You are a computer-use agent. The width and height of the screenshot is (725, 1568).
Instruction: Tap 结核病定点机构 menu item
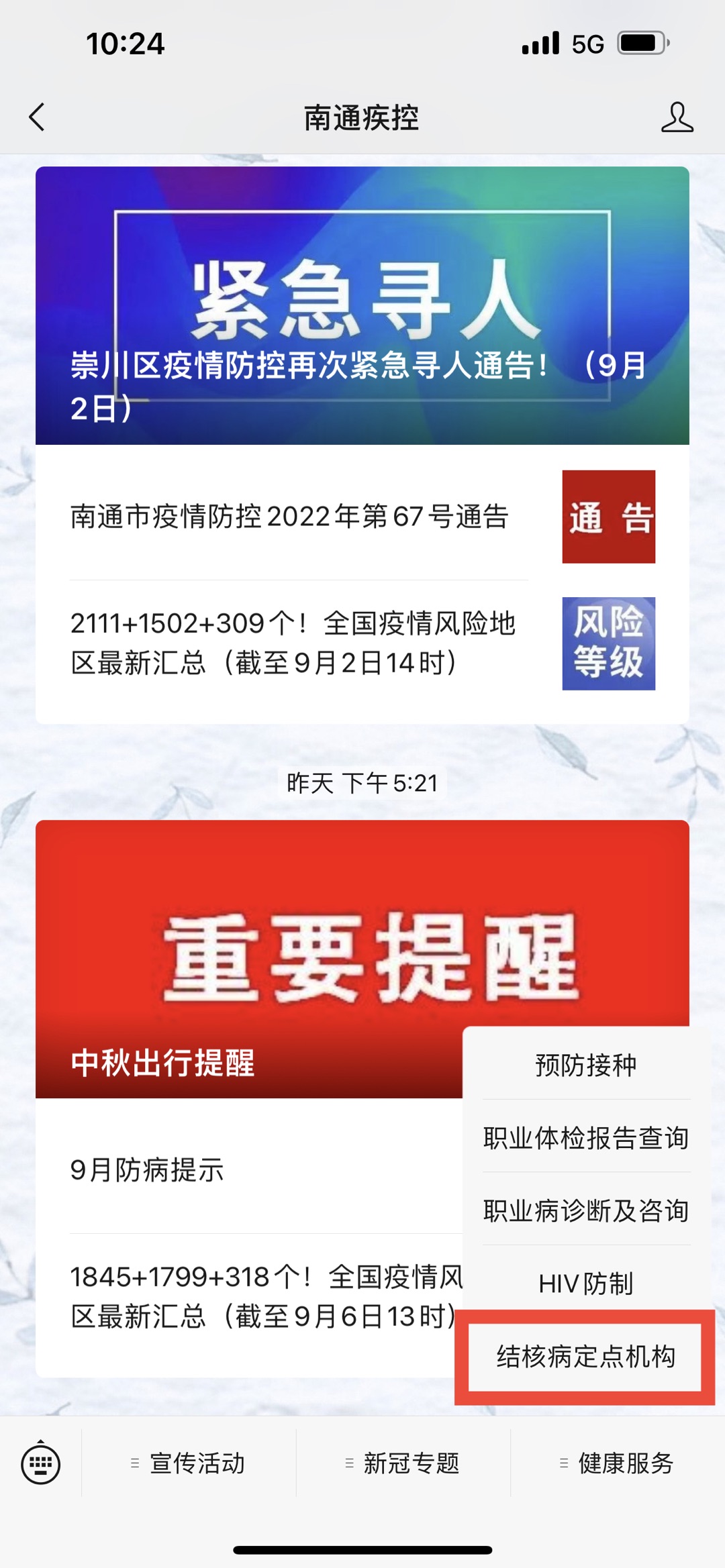pos(586,1357)
